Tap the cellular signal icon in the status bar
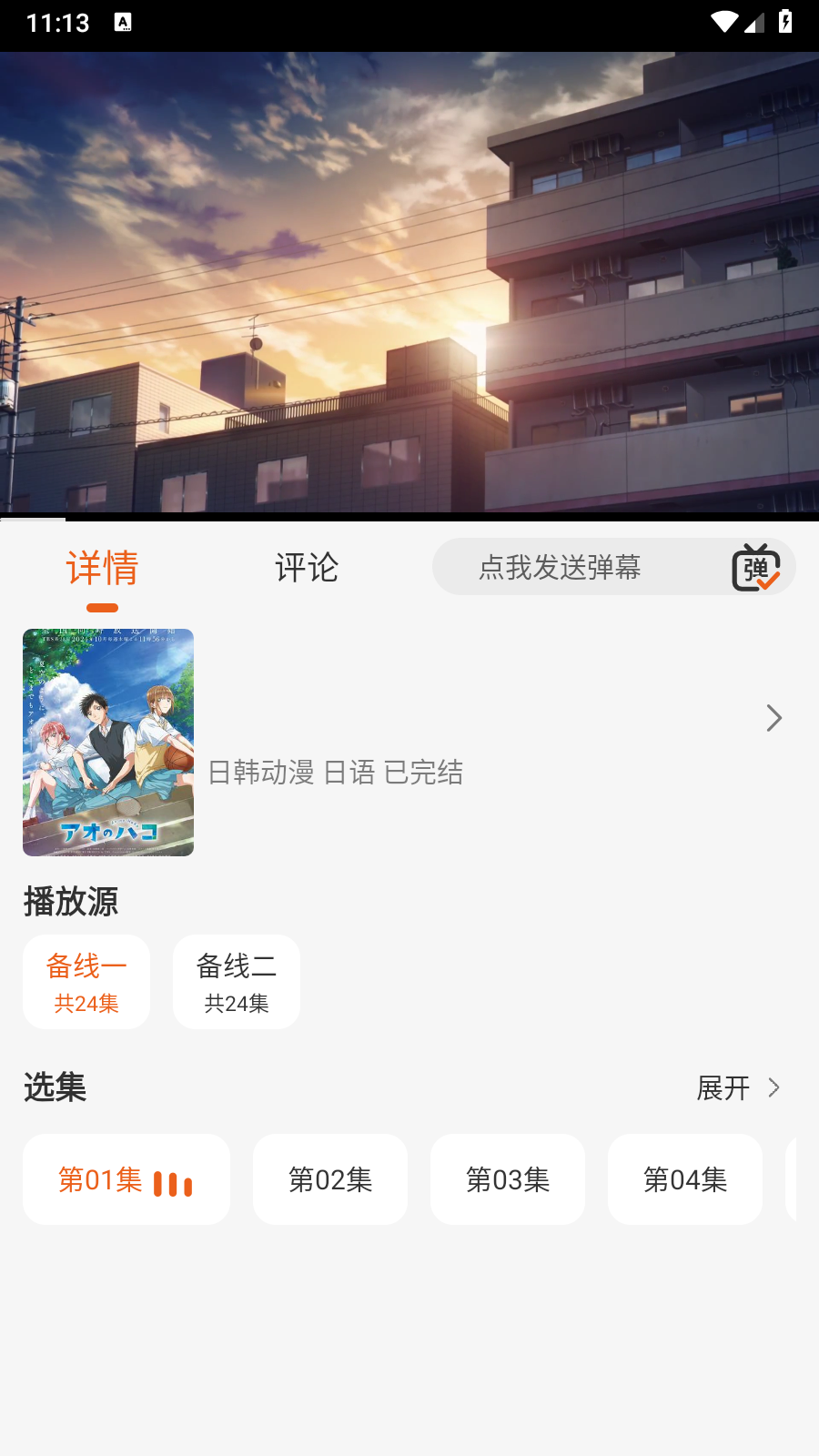This screenshot has width=819, height=1456. click(x=753, y=24)
